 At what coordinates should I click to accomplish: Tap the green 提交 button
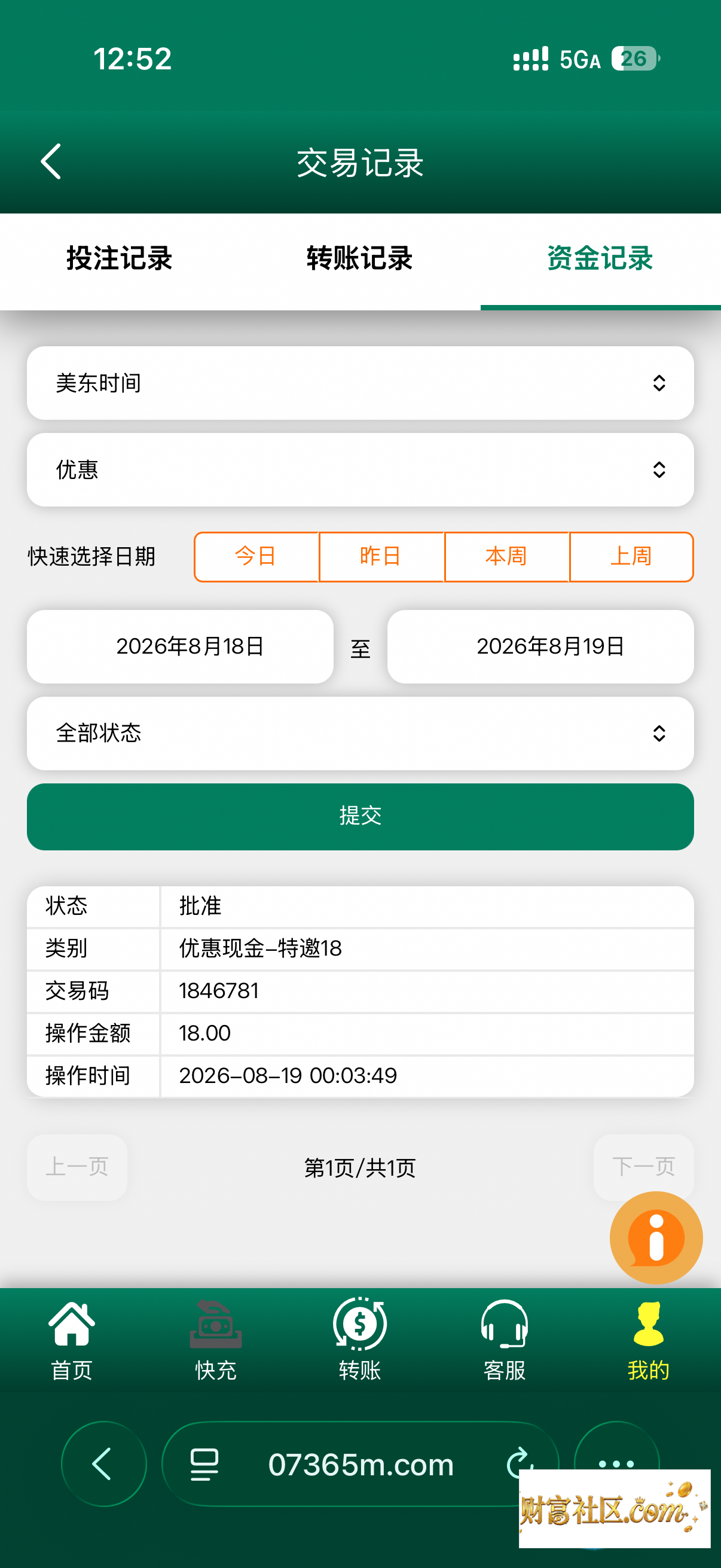360,816
